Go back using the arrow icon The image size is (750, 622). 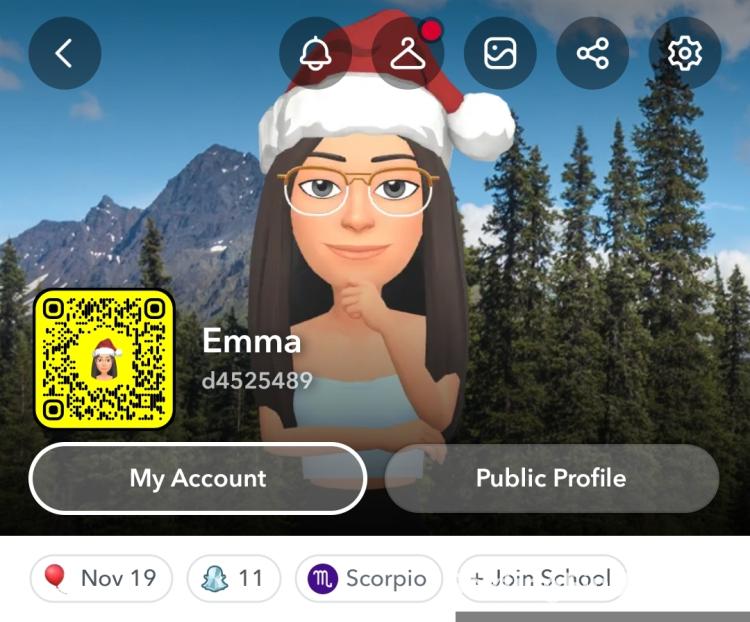coord(64,53)
